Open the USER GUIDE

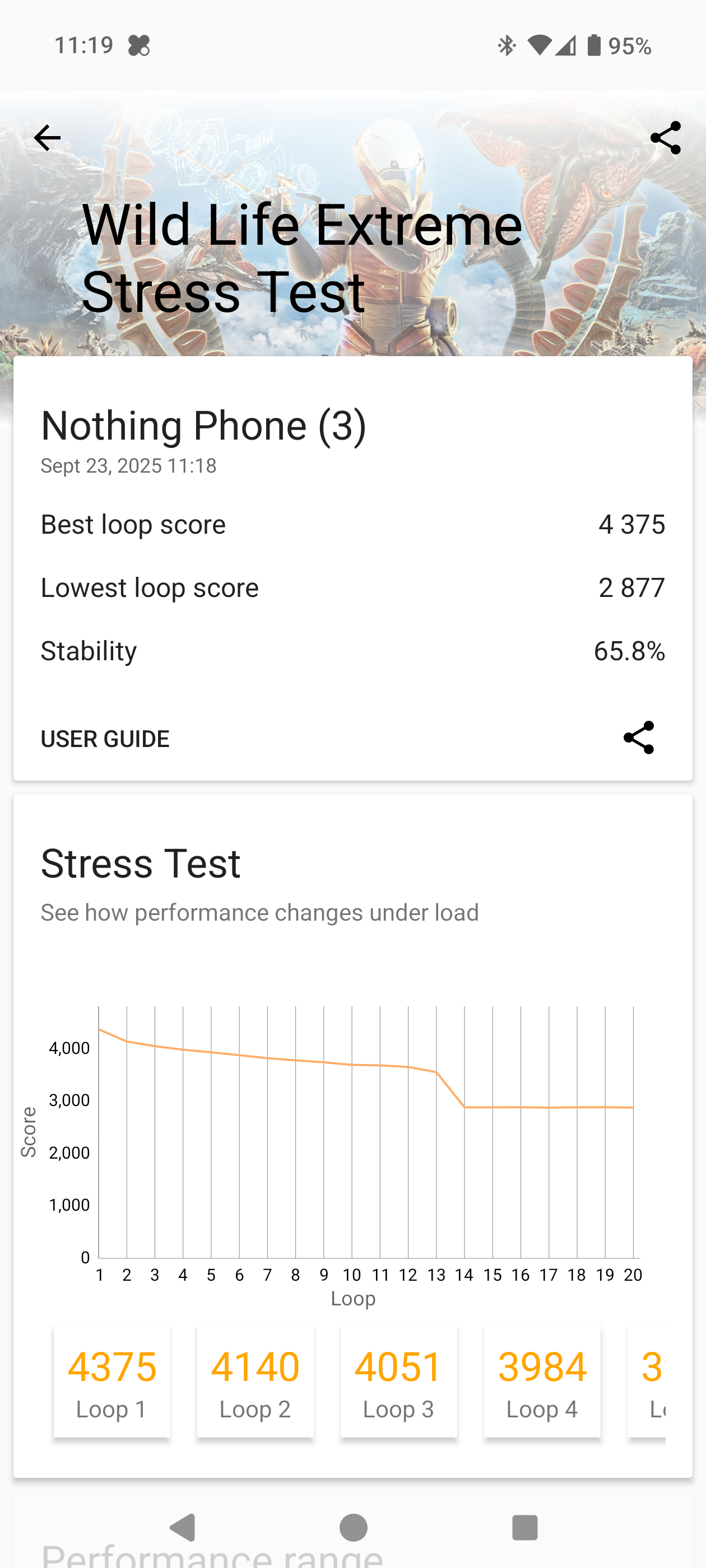click(105, 738)
